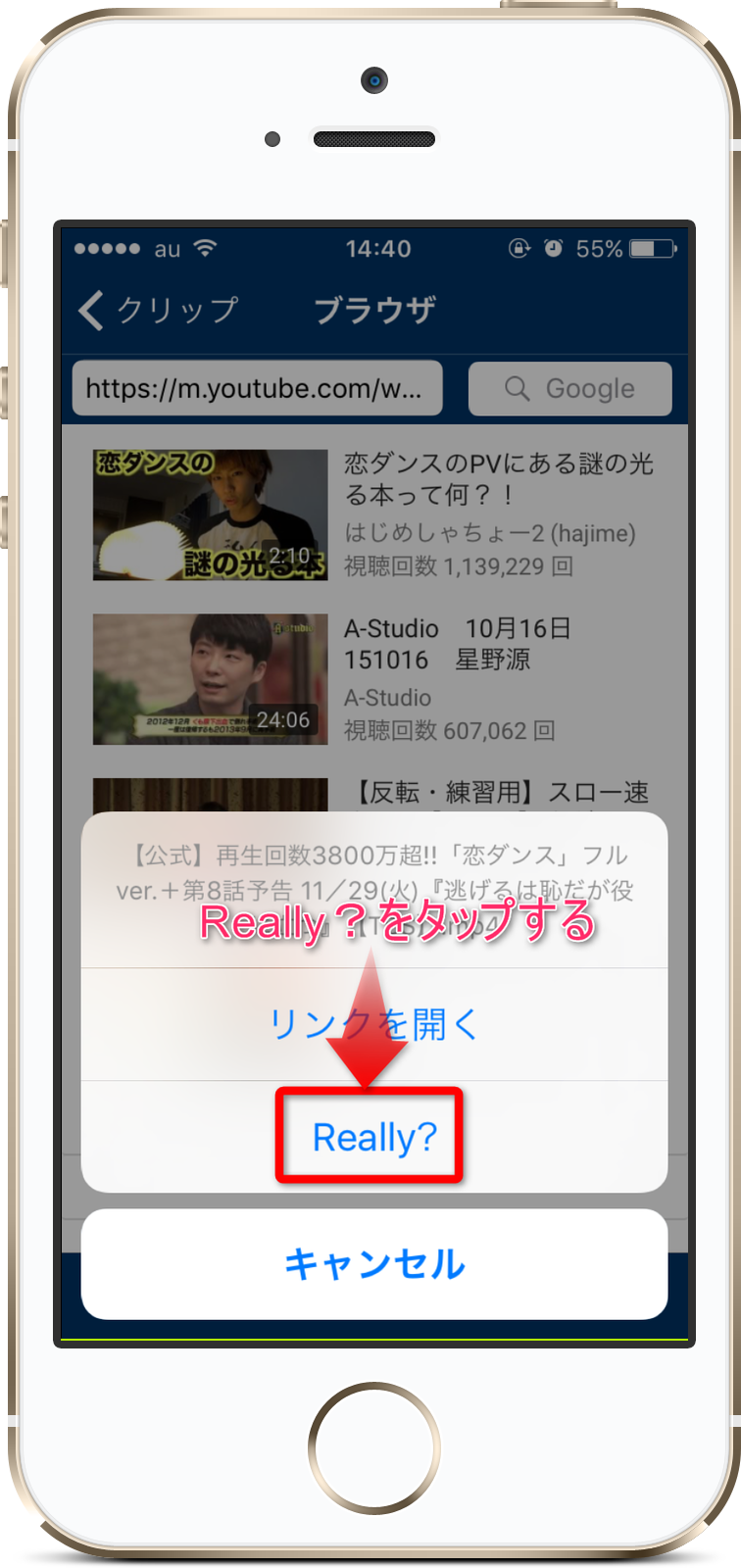The width and height of the screenshot is (741, 1568).
Task: Choose Really? in the action sheet
Action: (373, 1138)
